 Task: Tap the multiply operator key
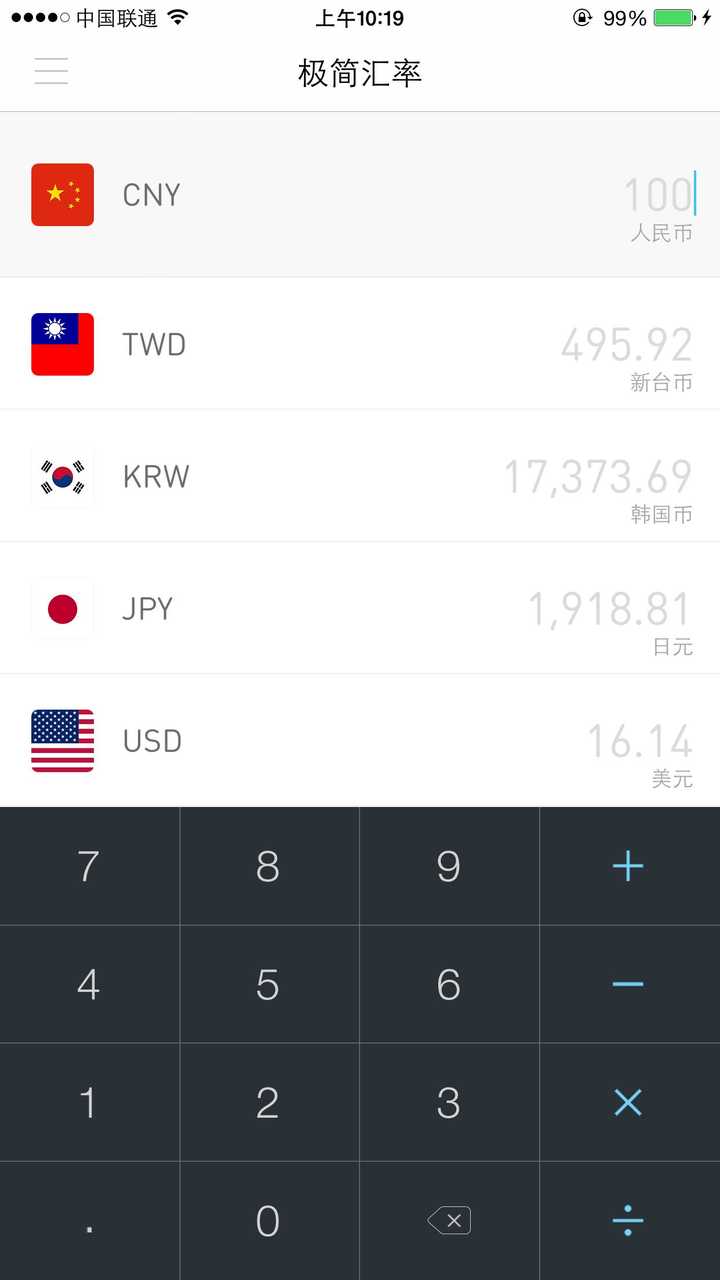pyautogui.click(x=628, y=1102)
